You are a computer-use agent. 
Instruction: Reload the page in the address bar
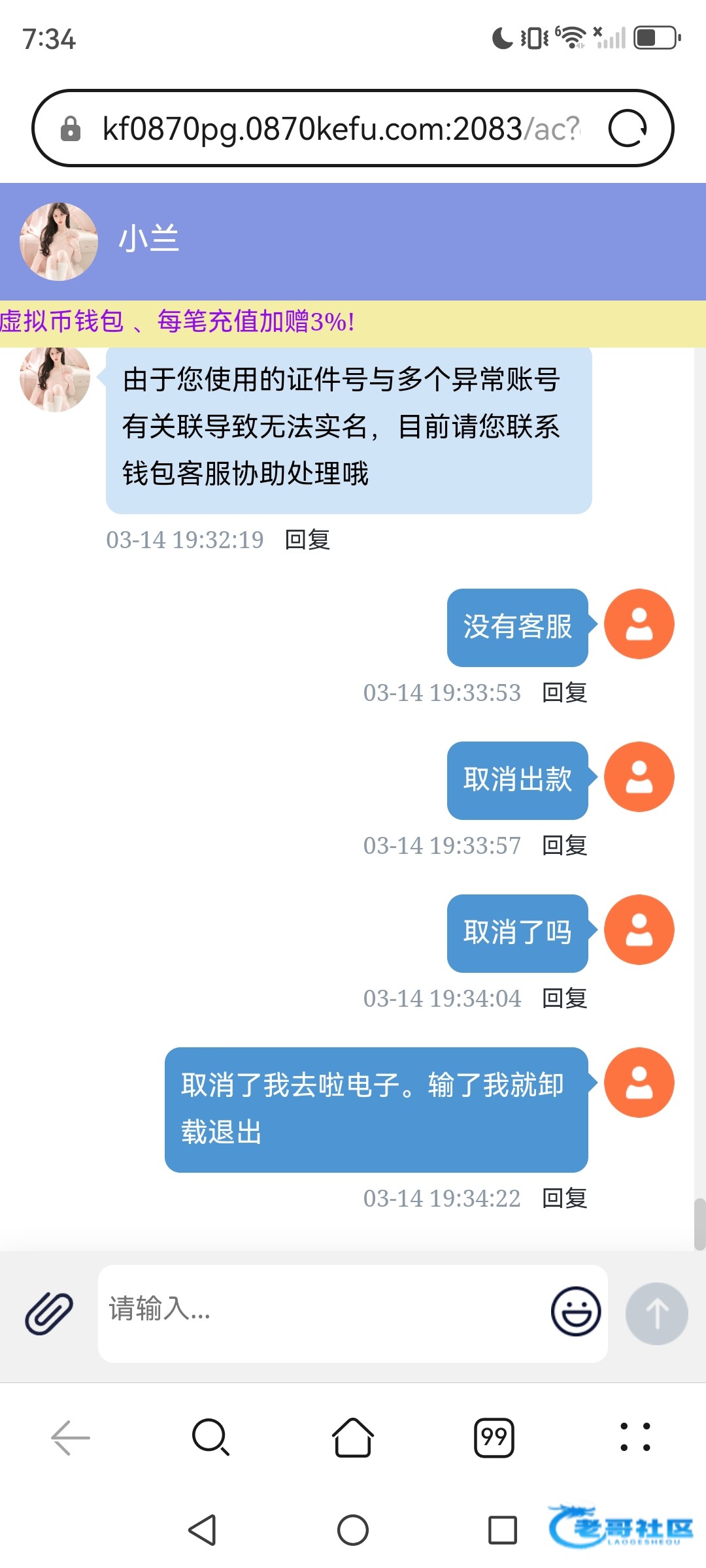pyautogui.click(x=628, y=128)
